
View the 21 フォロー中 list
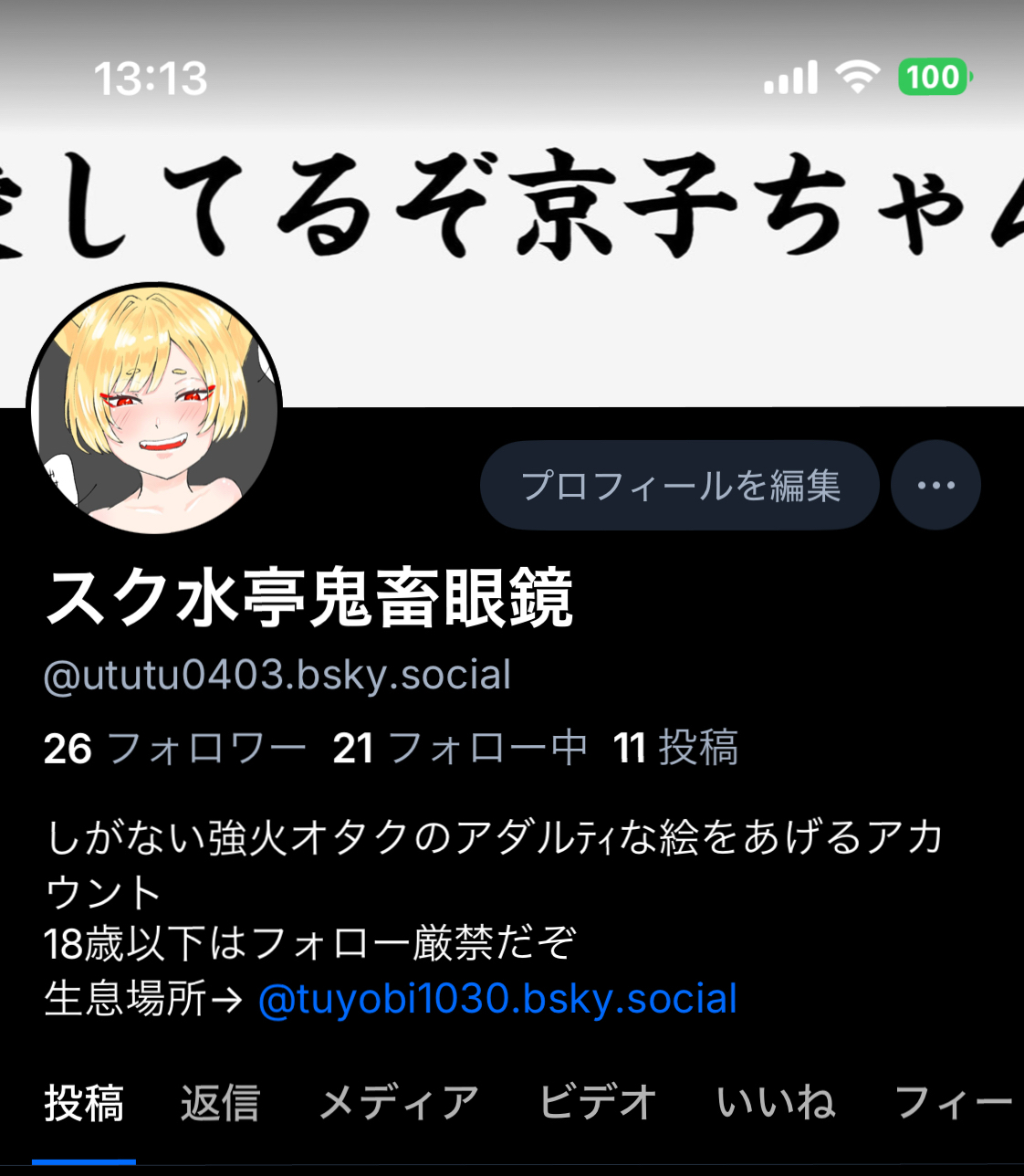pyautogui.click(x=460, y=749)
